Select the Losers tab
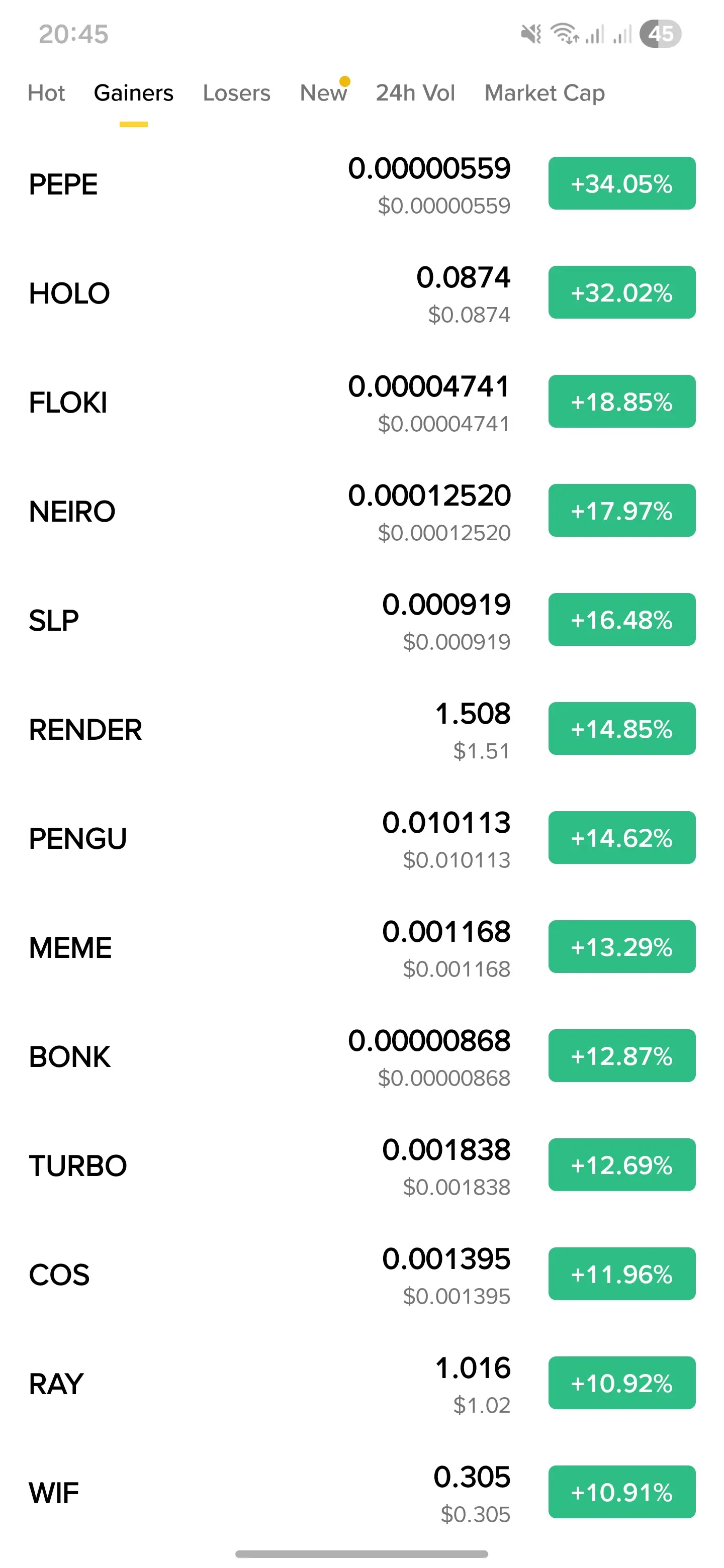The height and width of the screenshot is (1568, 724). tap(236, 93)
